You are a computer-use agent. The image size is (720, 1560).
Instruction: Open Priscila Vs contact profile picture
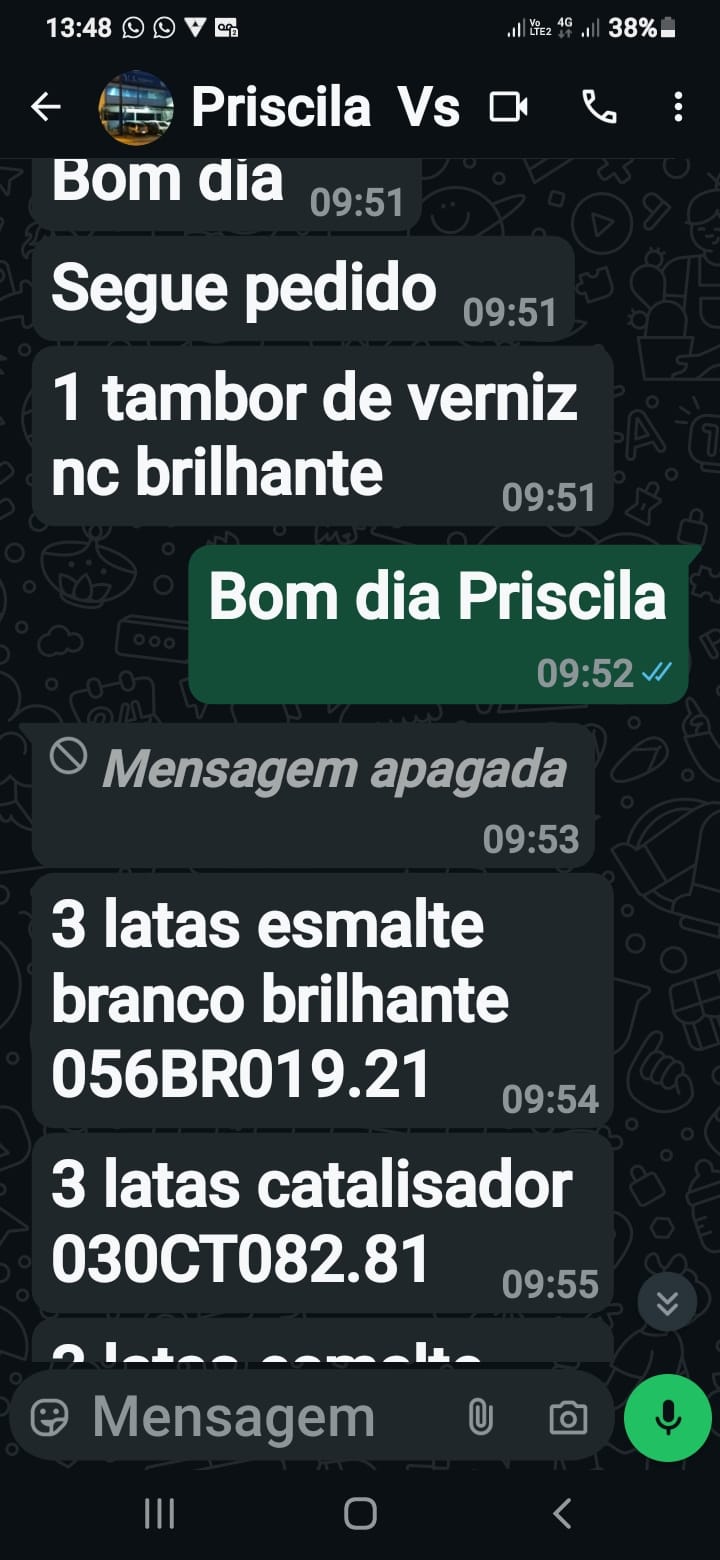(136, 107)
